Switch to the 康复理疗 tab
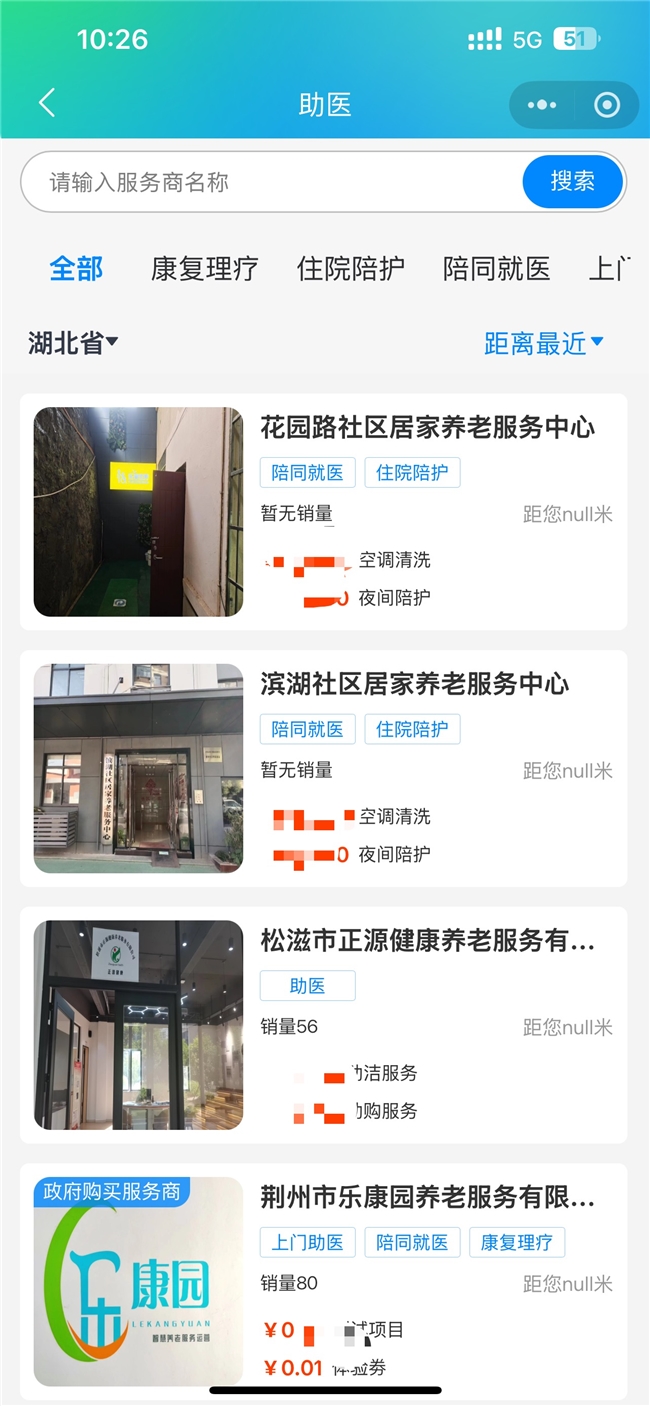The image size is (650, 1406). tap(204, 268)
